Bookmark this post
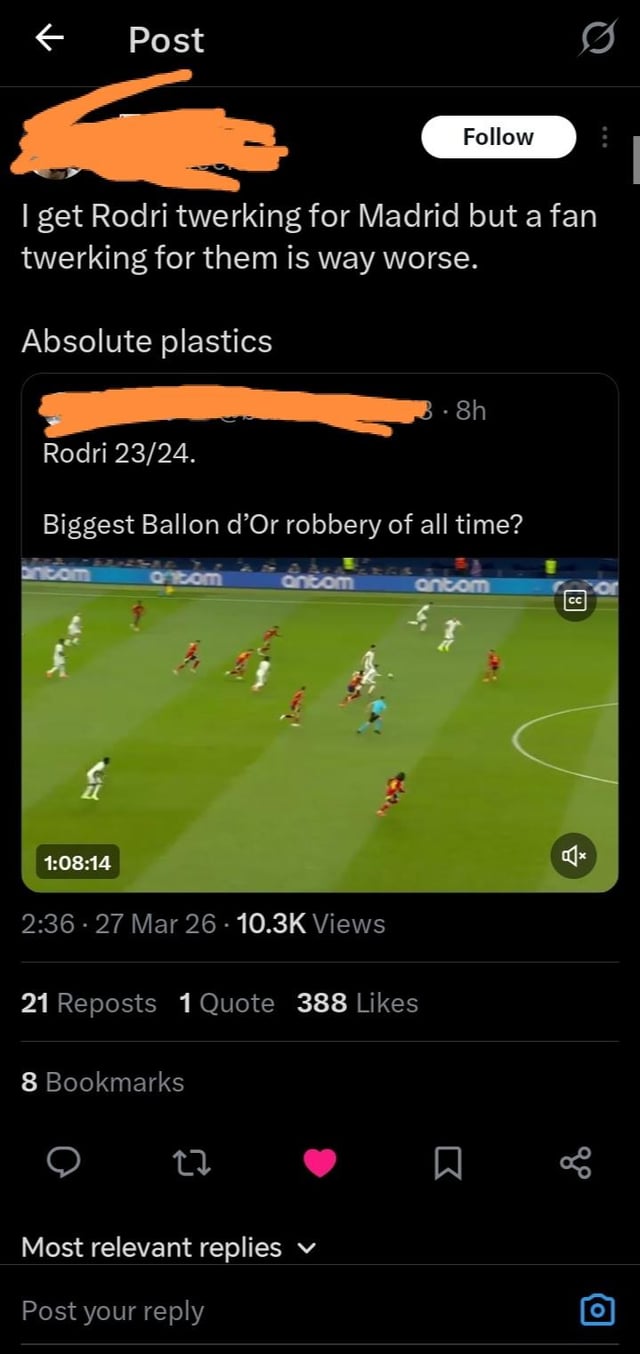The height and width of the screenshot is (1354, 640). point(448,1162)
